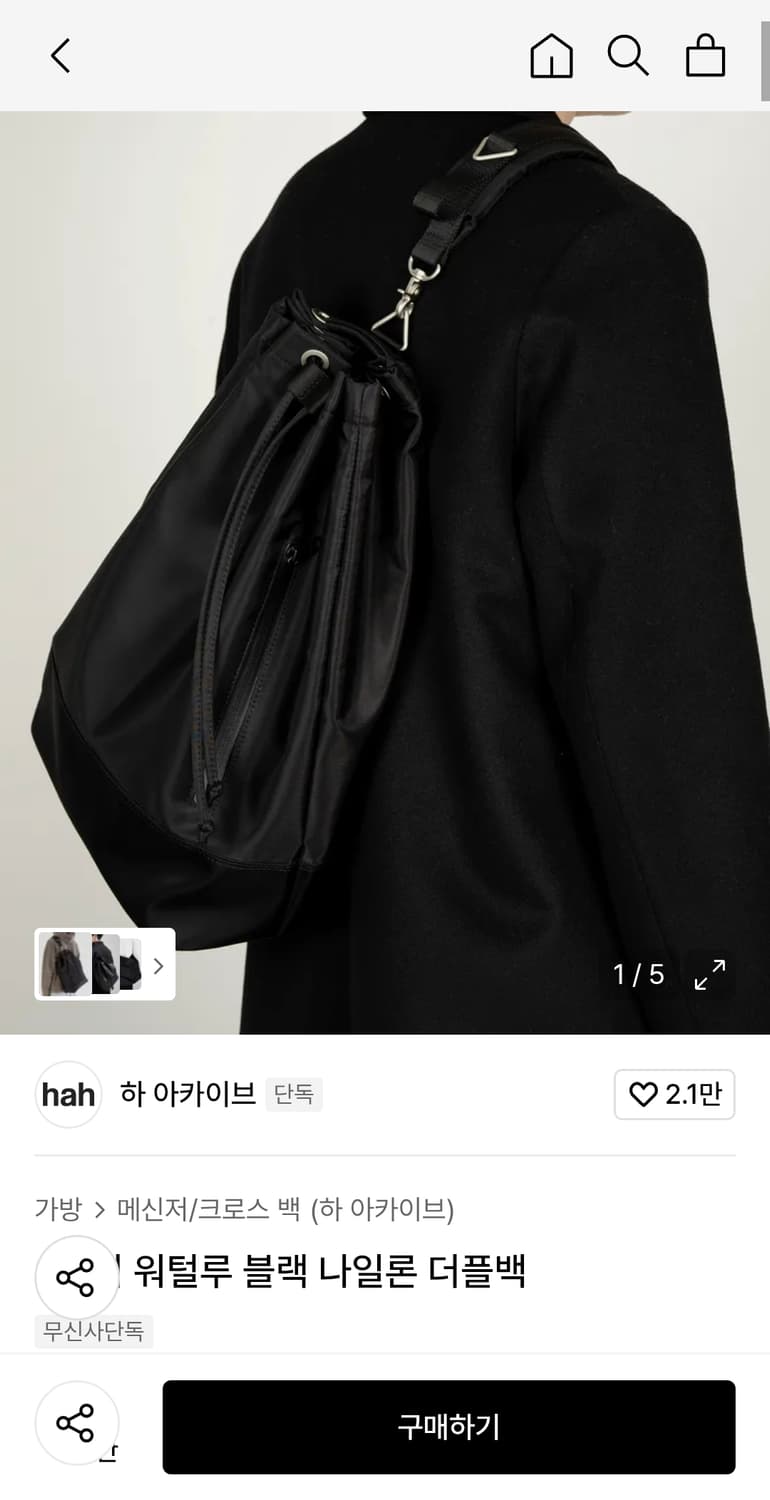The height and width of the screenshot is (1500, 770).
Task: Tap the 1/5 image page indicator
Action: click(639, 973)
